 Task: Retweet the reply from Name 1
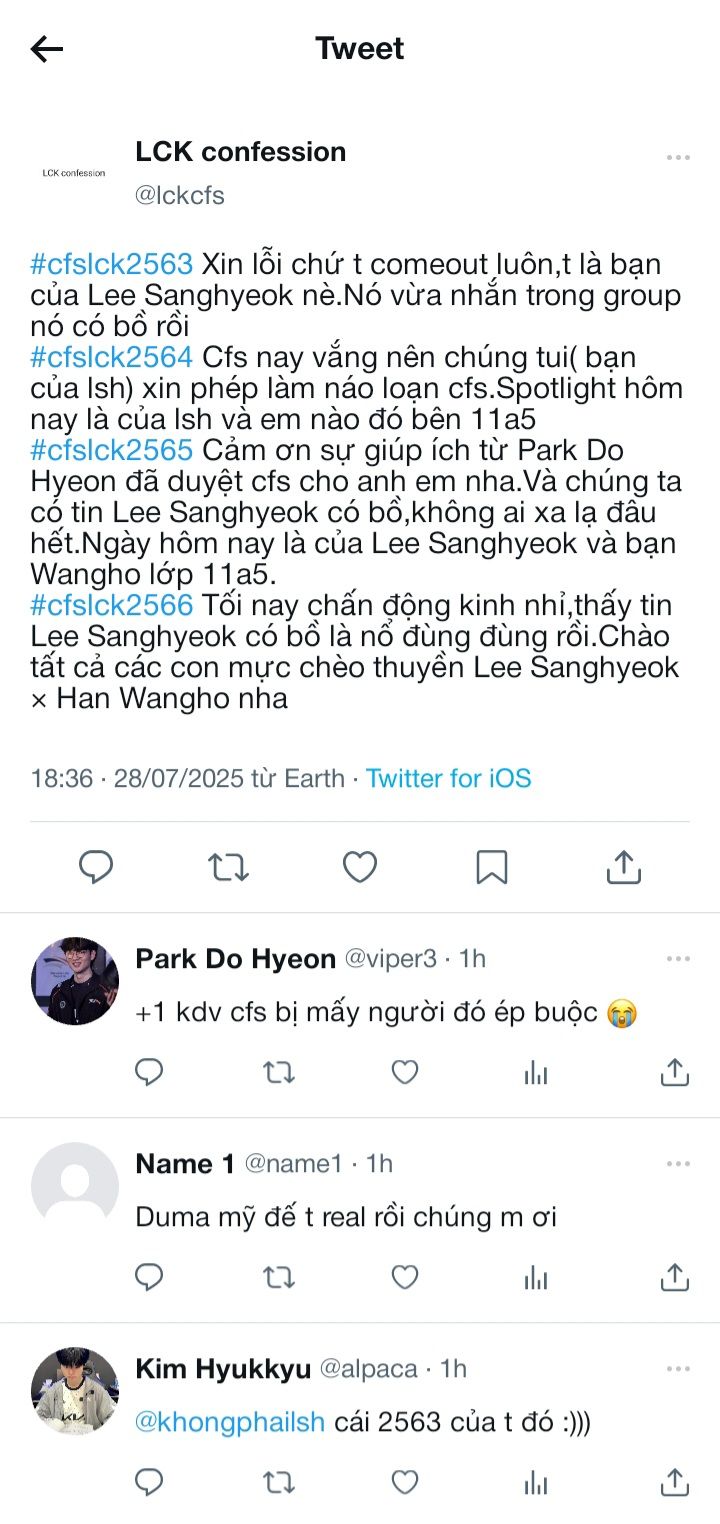pos(278,1277)
